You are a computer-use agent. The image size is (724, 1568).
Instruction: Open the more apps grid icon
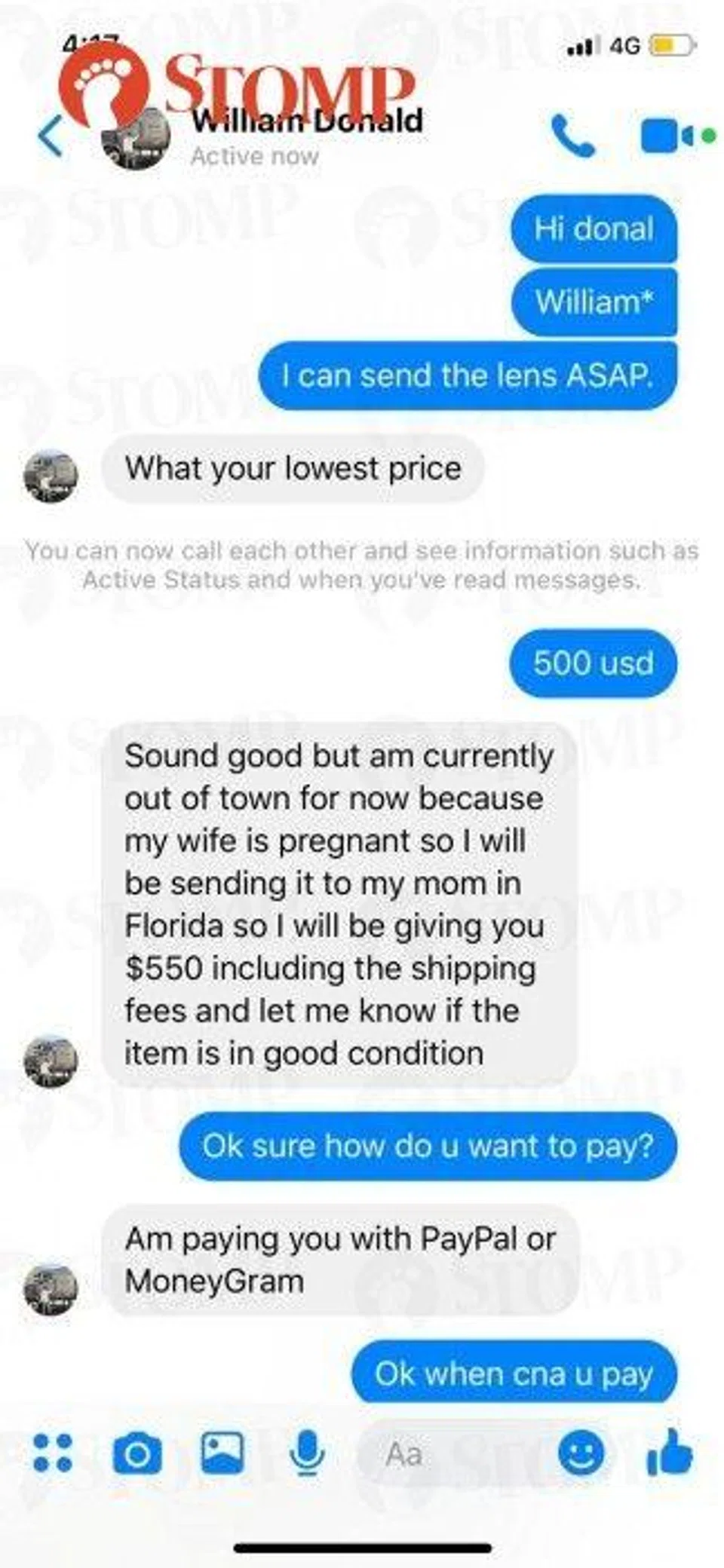(x=53, y=1453)
